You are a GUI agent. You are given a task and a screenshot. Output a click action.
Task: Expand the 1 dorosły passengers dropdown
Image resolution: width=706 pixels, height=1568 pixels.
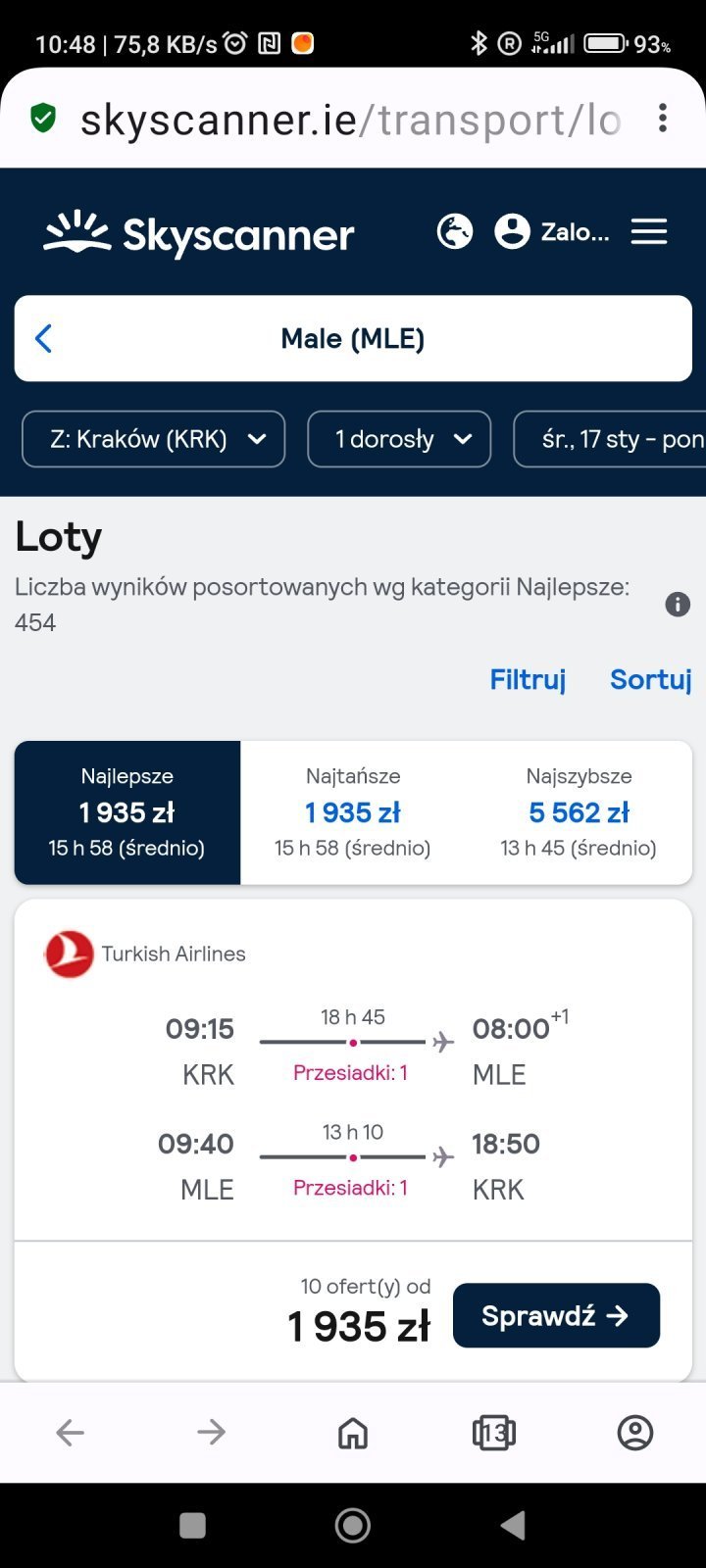[399, 439]
